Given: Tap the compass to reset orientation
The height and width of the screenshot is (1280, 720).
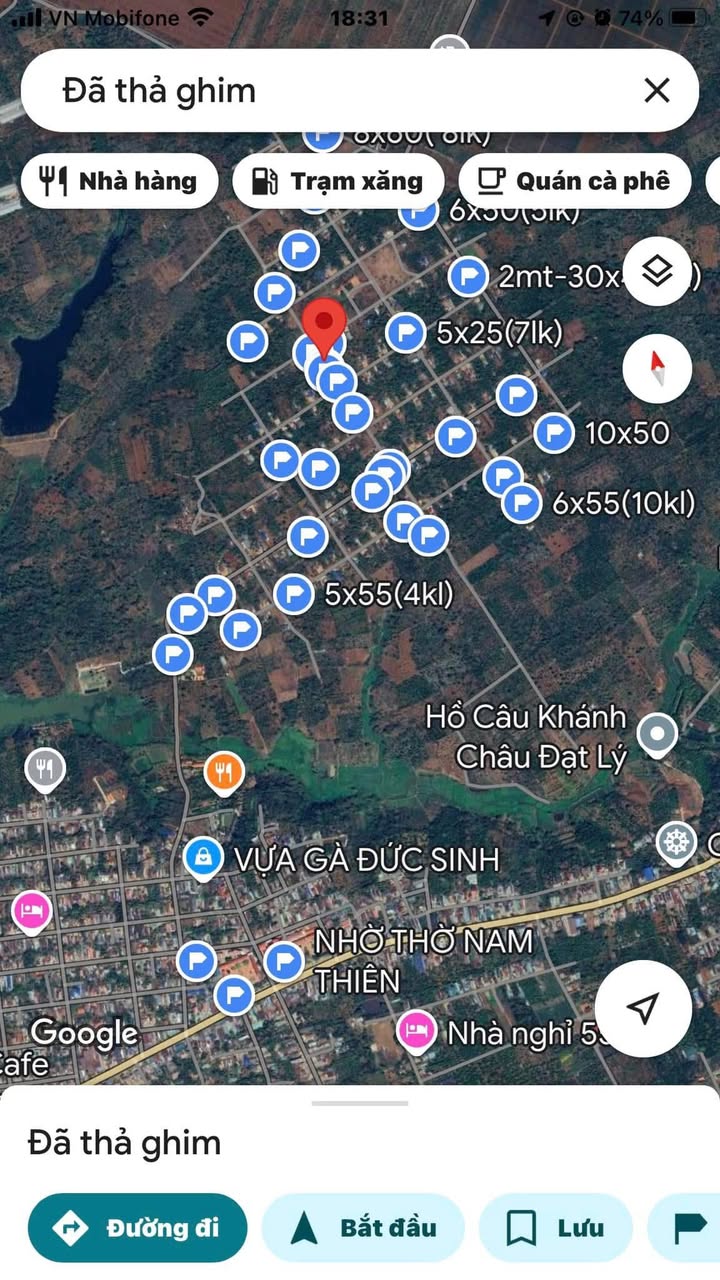Looking at the screenshot, I should (657, 368).
